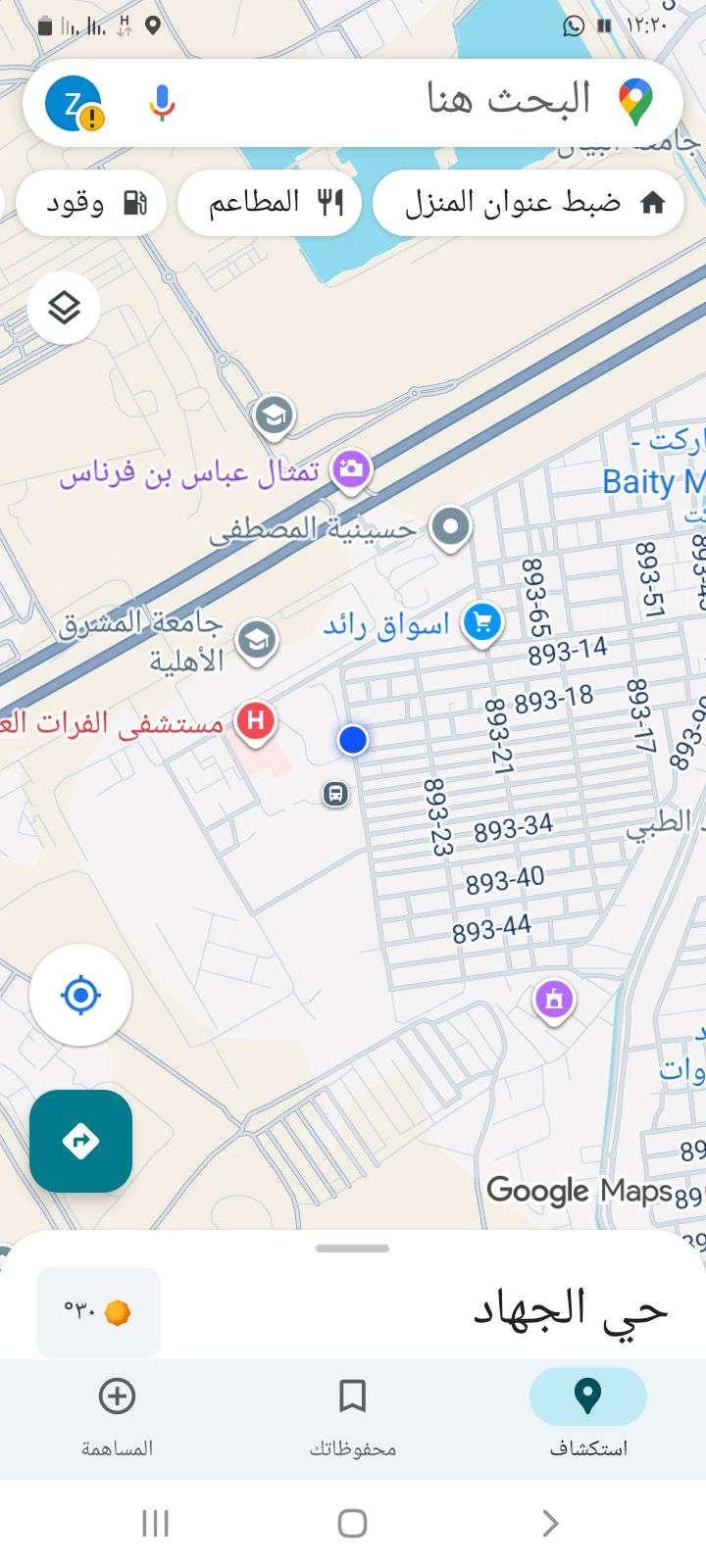Select the ضبط عنوان المنزل chip
Viewport: 706px width, 1568px height.
[529, 203]
